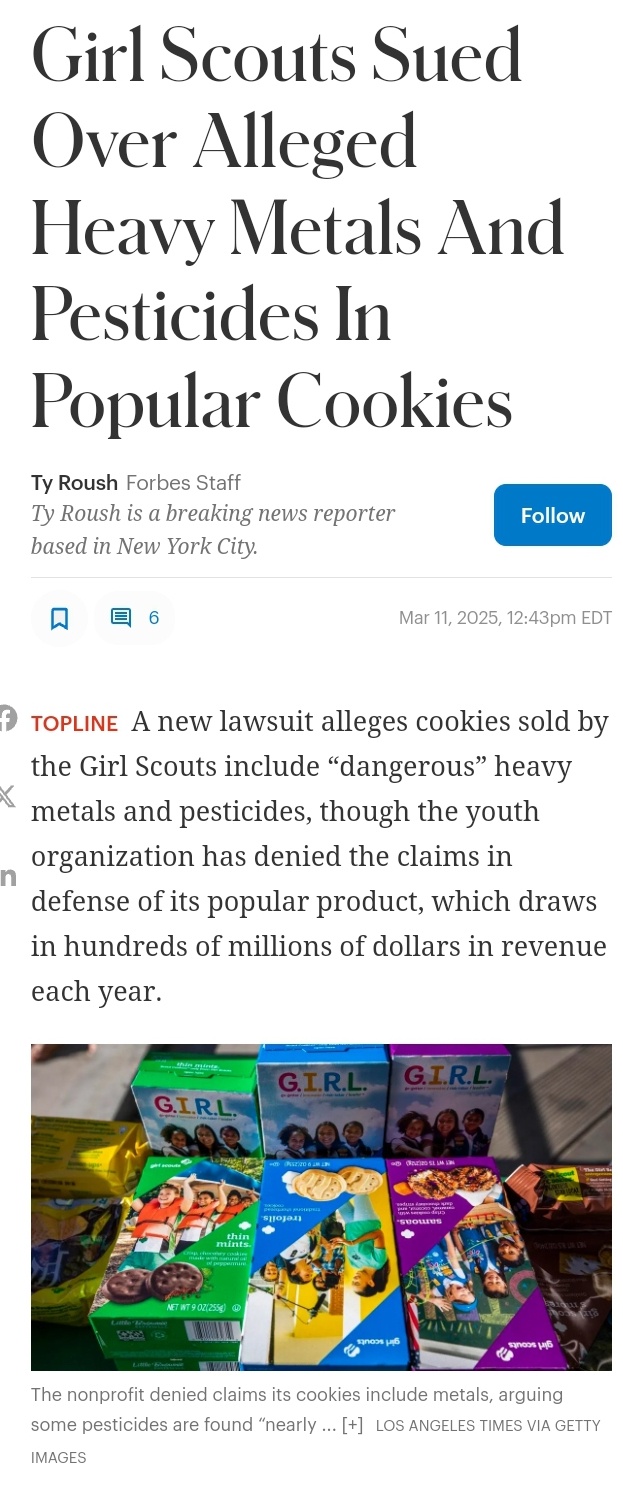Open the Girl Scout cookies photo

coord(321,1207)
